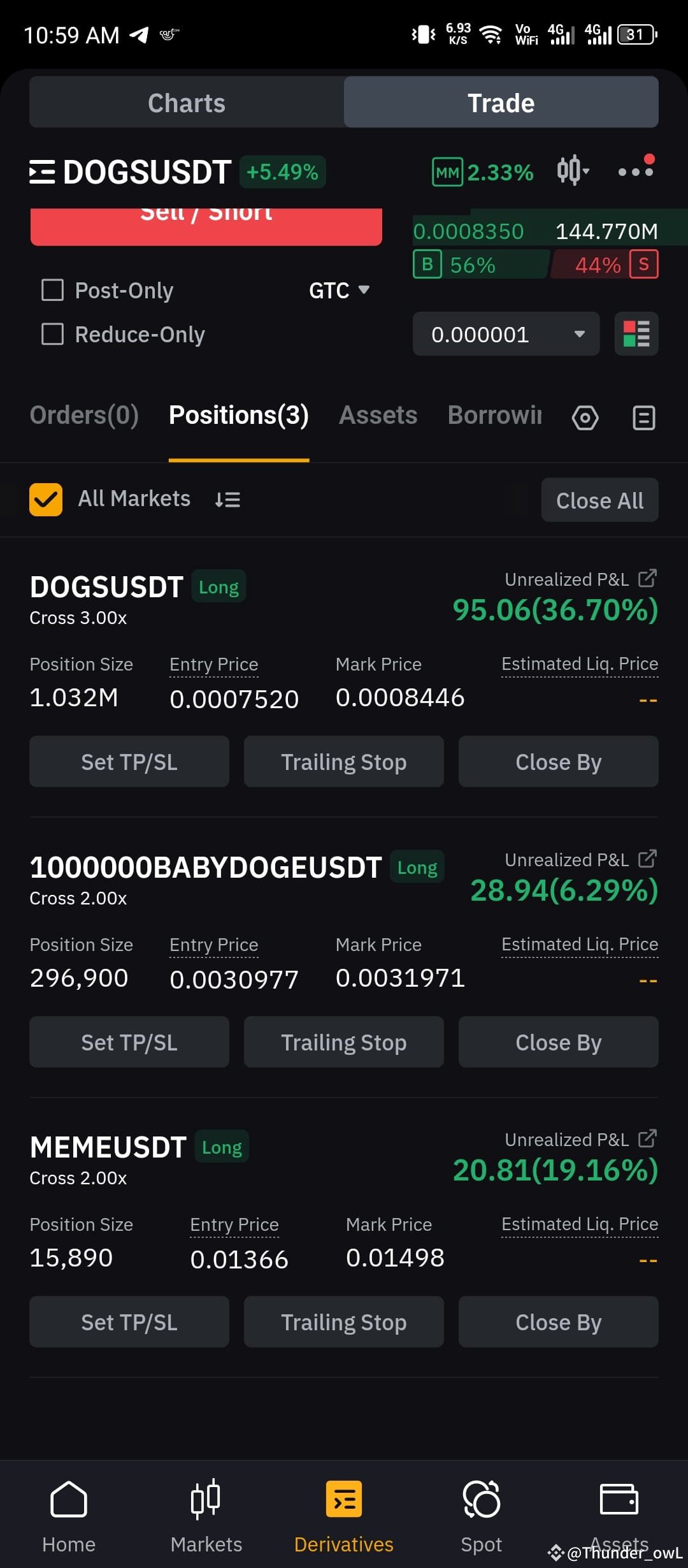The width and height of the screenshot is (688, 1568).
Task: Open the 0.000001 price precision dropdown
Action: pos(506,333)
